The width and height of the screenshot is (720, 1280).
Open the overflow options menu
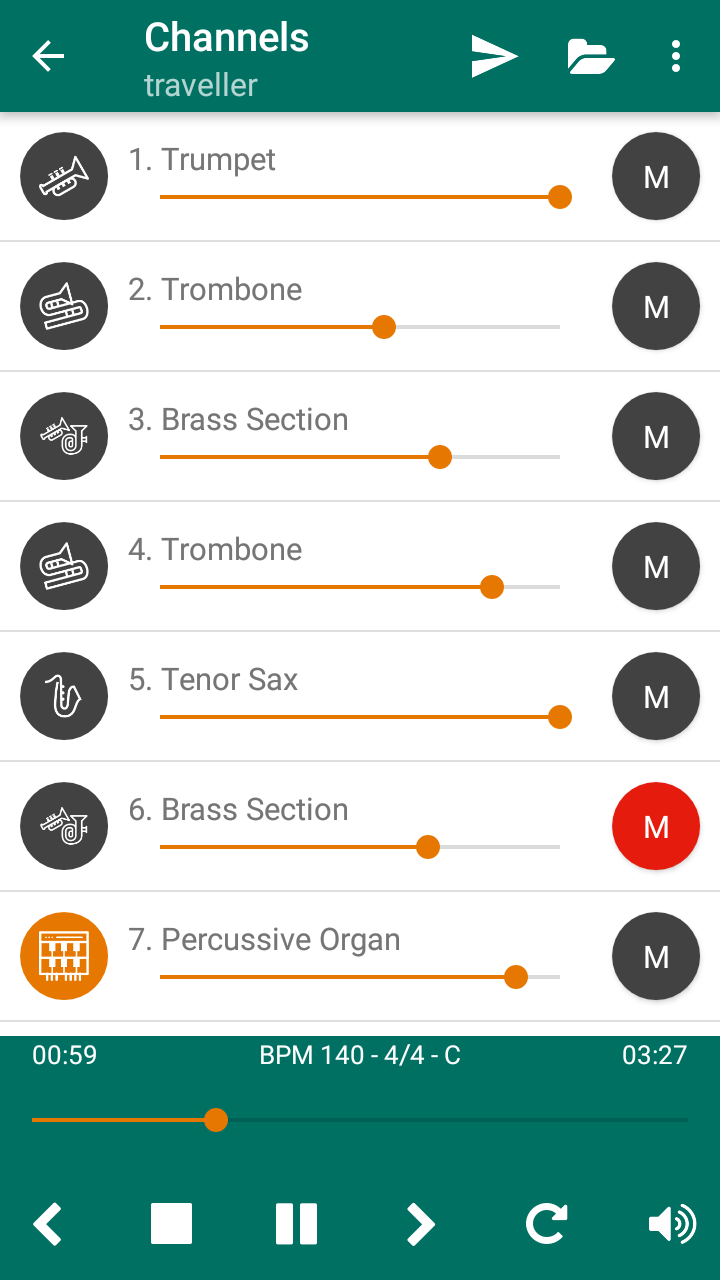point(675,56)
